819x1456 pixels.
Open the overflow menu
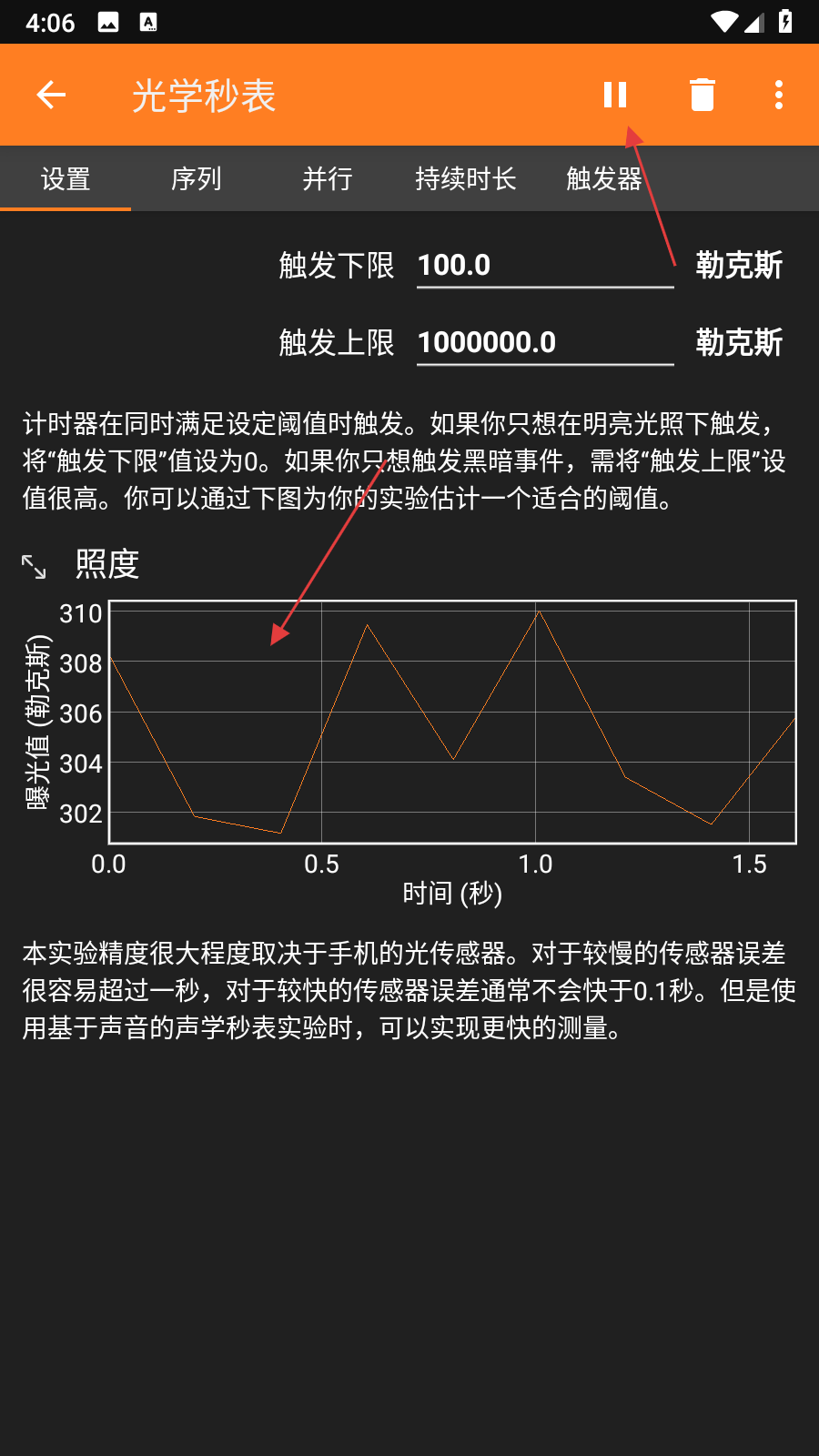click(778, 95)
